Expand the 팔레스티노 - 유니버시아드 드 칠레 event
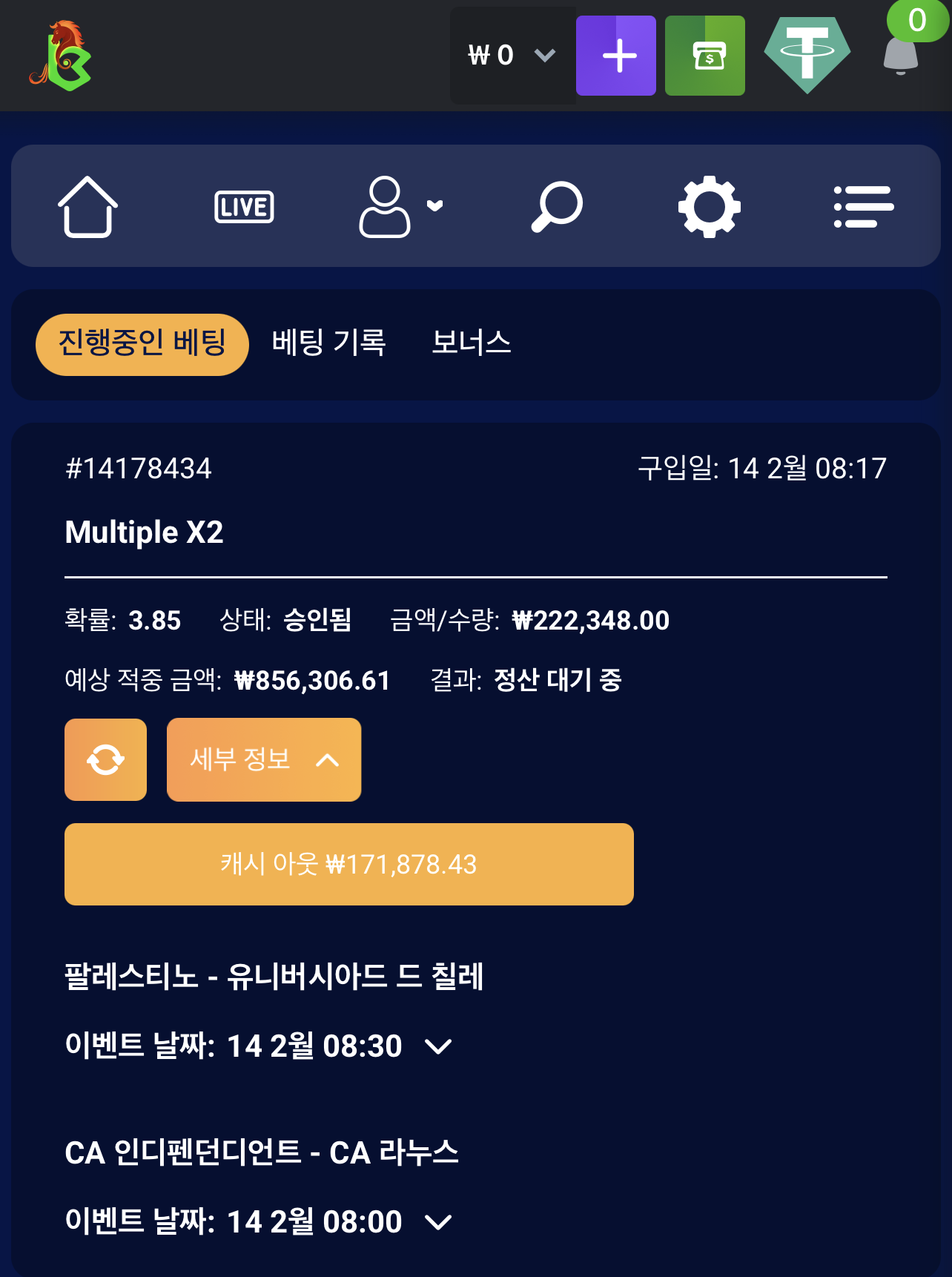This screenshot has height=1277, width=952. [438, 1046]
